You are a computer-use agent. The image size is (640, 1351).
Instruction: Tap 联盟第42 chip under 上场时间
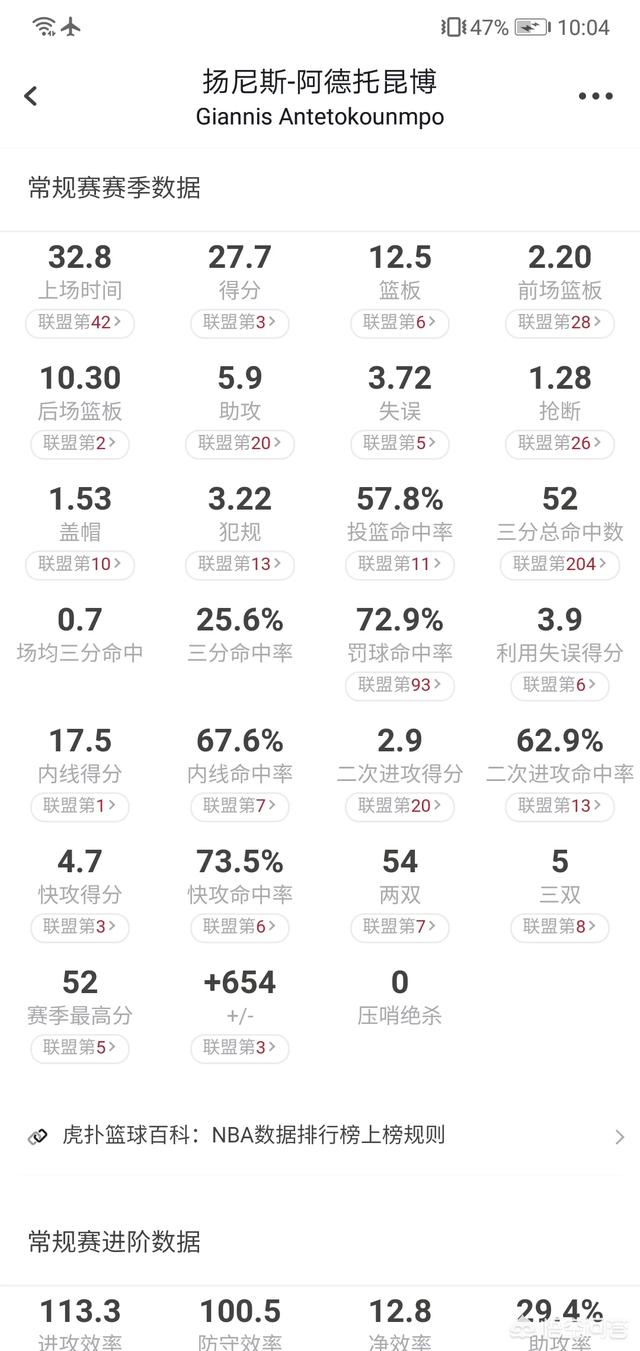80,323
